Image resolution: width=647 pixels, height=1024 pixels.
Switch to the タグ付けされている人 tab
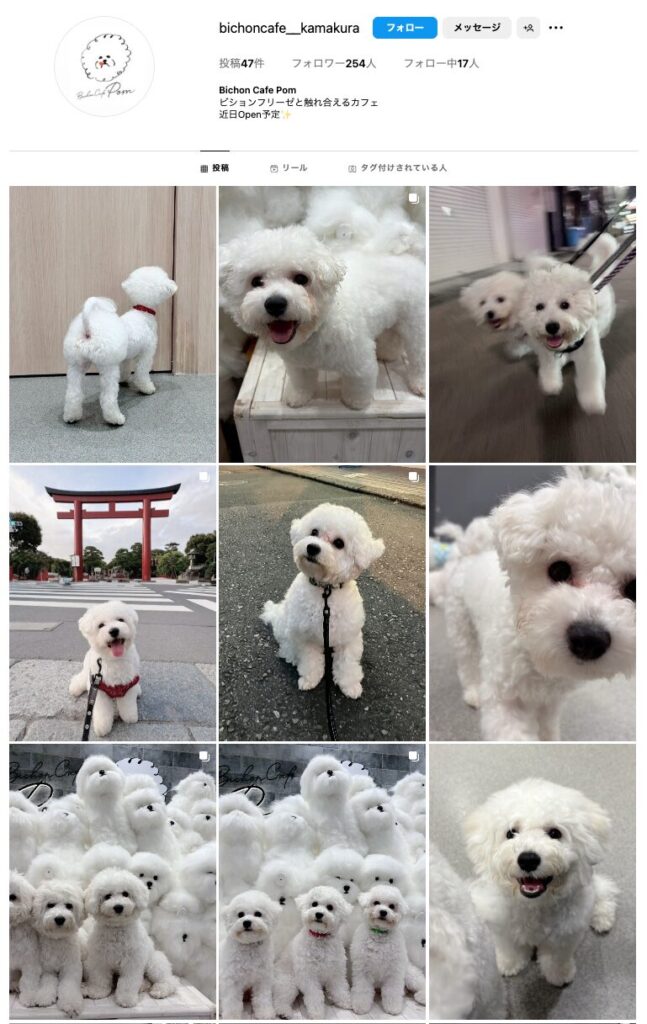coord(397,168)
